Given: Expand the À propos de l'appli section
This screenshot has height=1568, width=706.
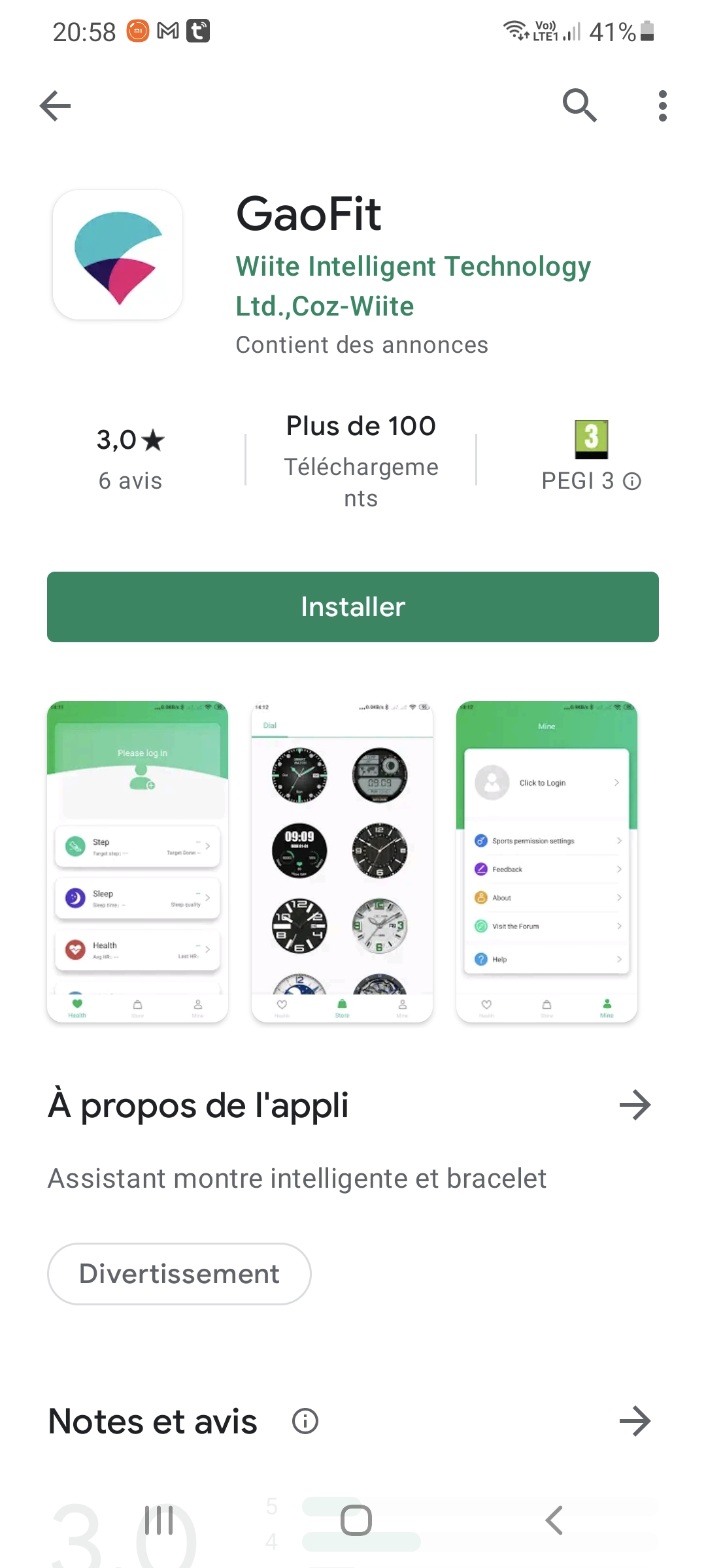Looking at the screenshot, I should 635,1105.
